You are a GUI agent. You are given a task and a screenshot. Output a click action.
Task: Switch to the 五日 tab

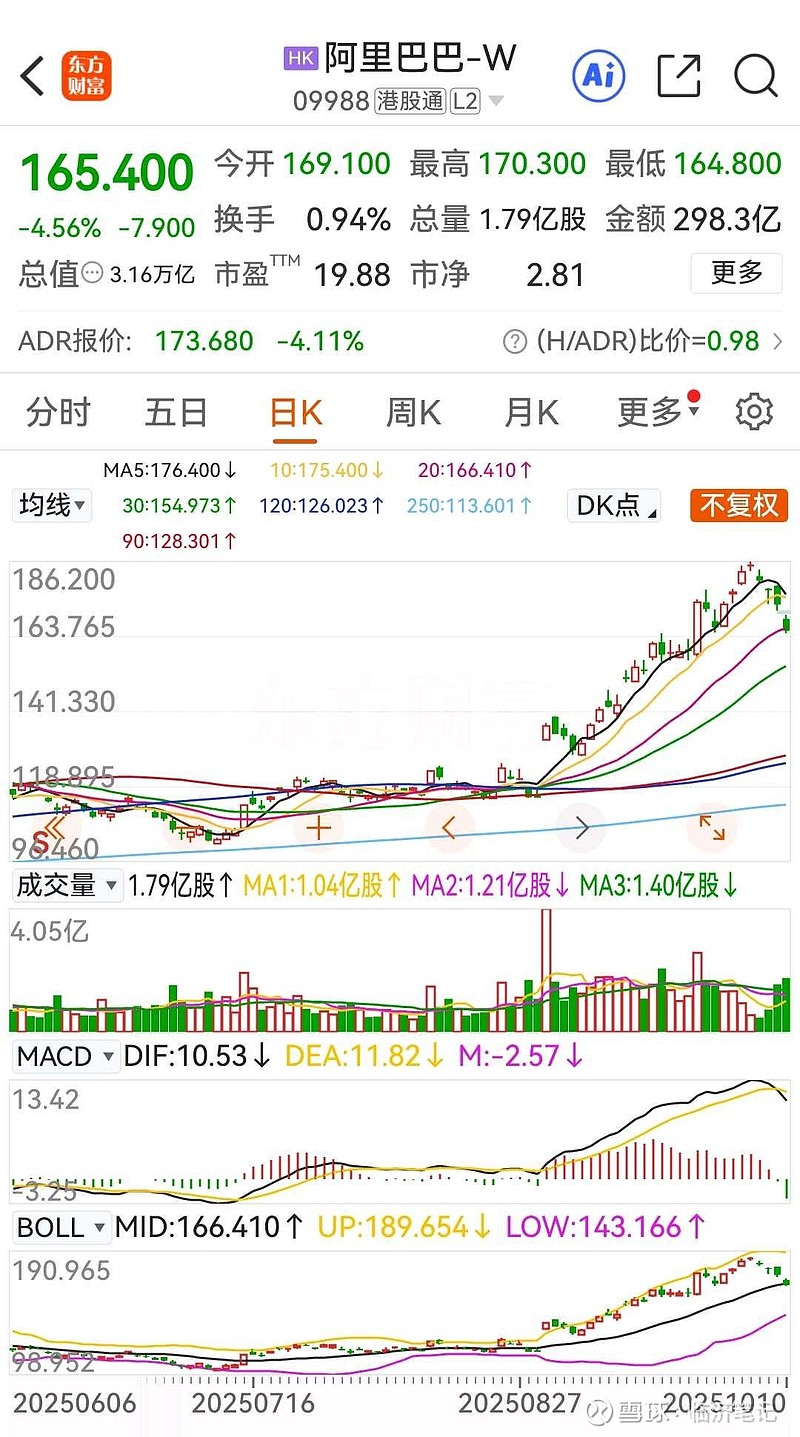coord(176,412)
